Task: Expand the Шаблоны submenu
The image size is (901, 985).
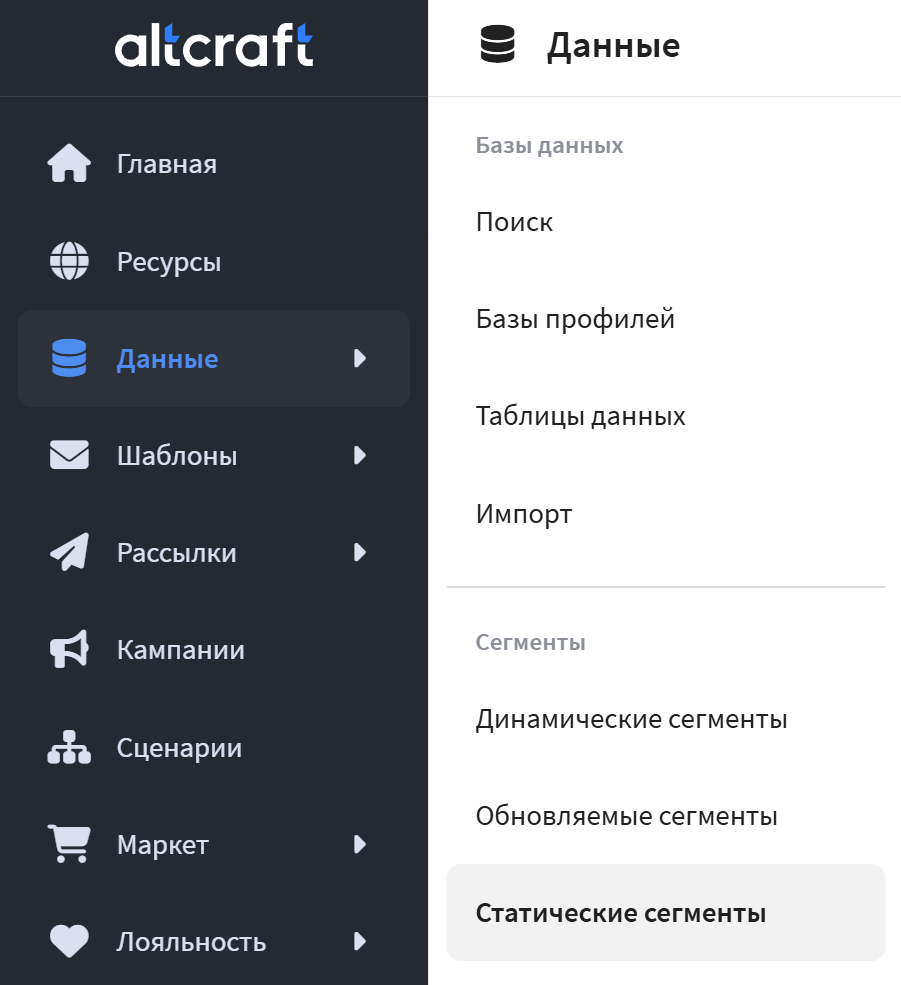Action: point(360,456)
